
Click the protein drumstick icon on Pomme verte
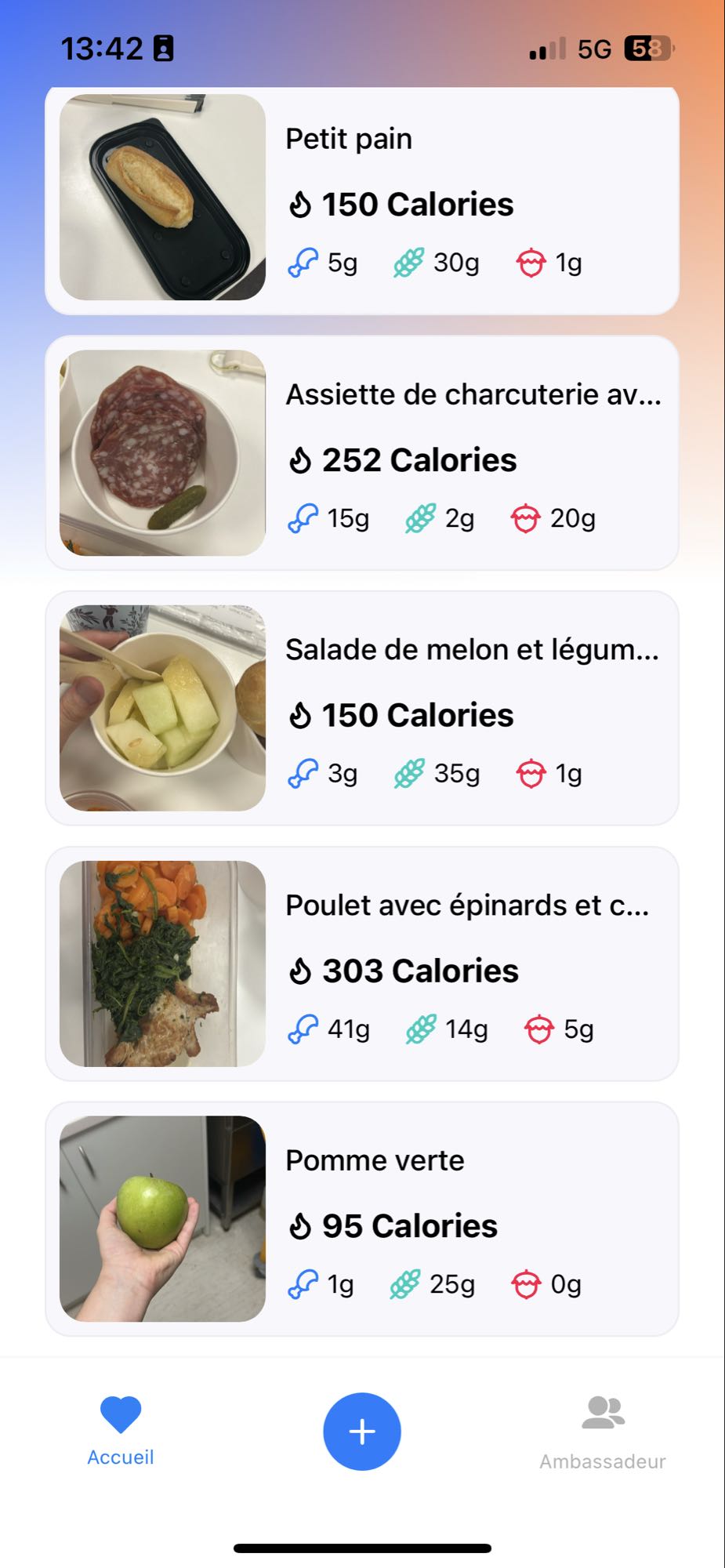click(x=303, y=1283)
